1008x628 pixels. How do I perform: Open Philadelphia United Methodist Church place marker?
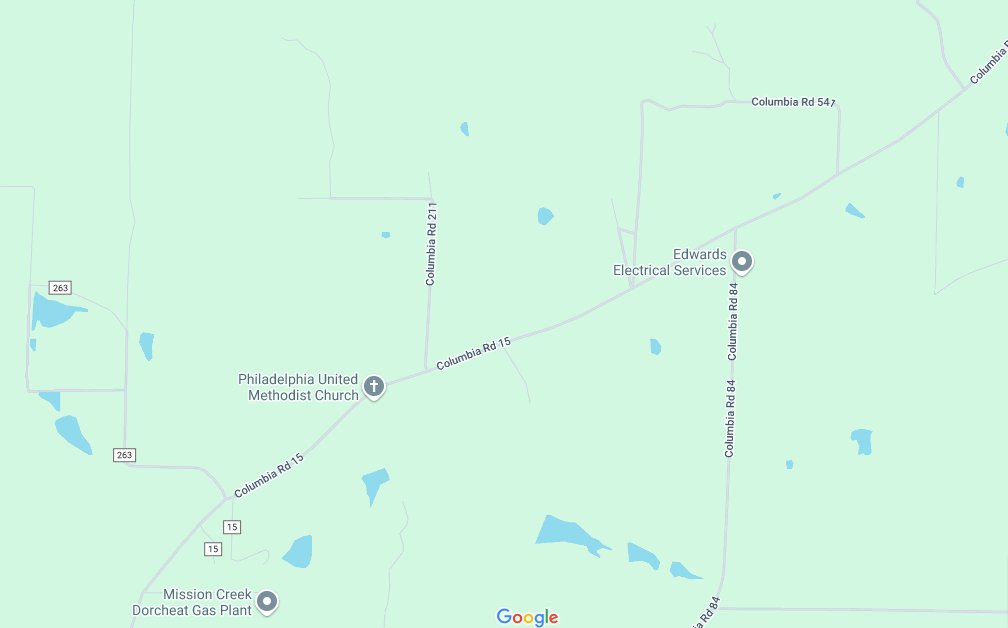[x=374, y=386]
